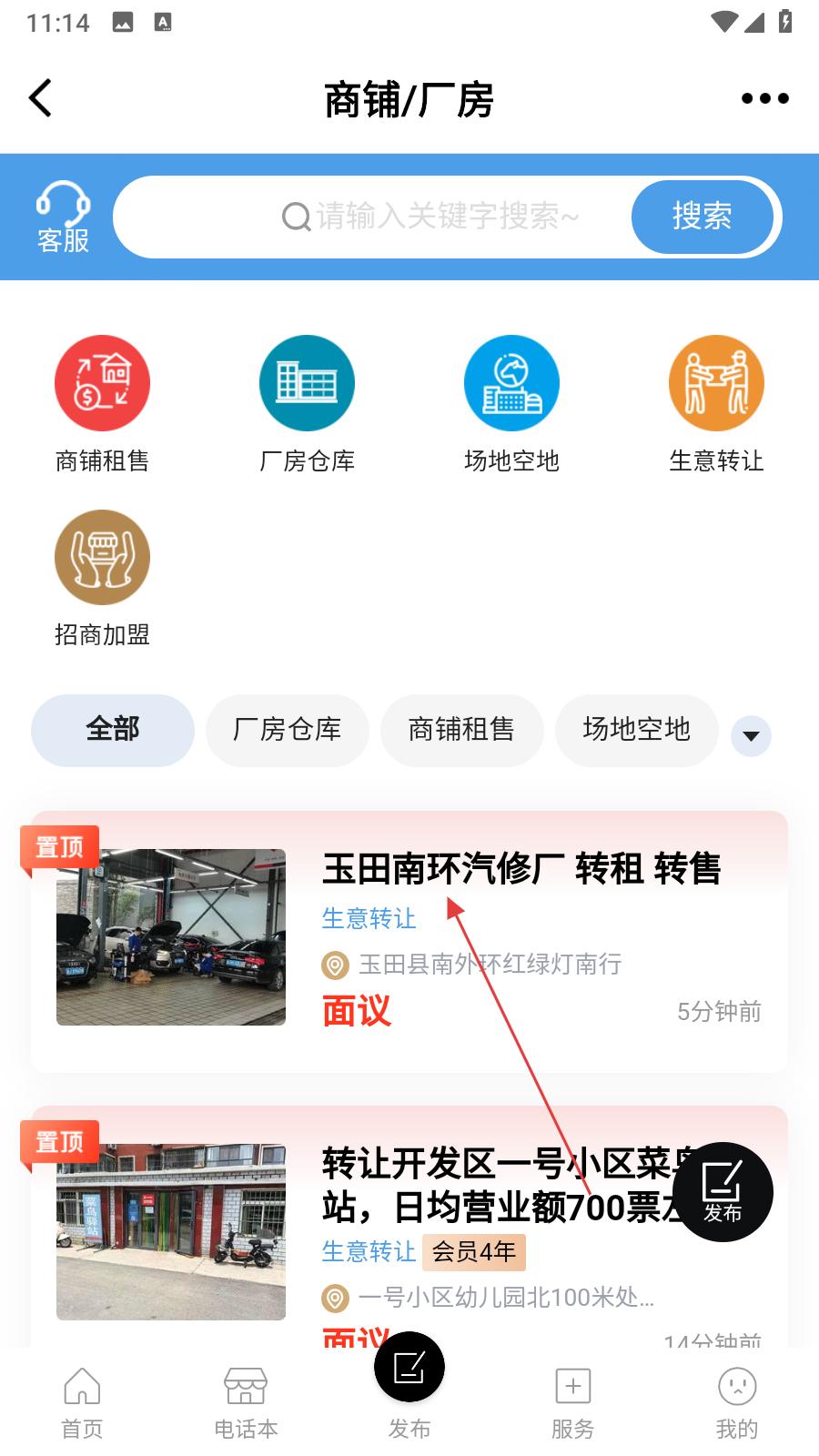The width and height of the screenshot is (819, 1456).
Task: Tap the keyword search input field
Action: pyautogui.click(x=428, y=217)
